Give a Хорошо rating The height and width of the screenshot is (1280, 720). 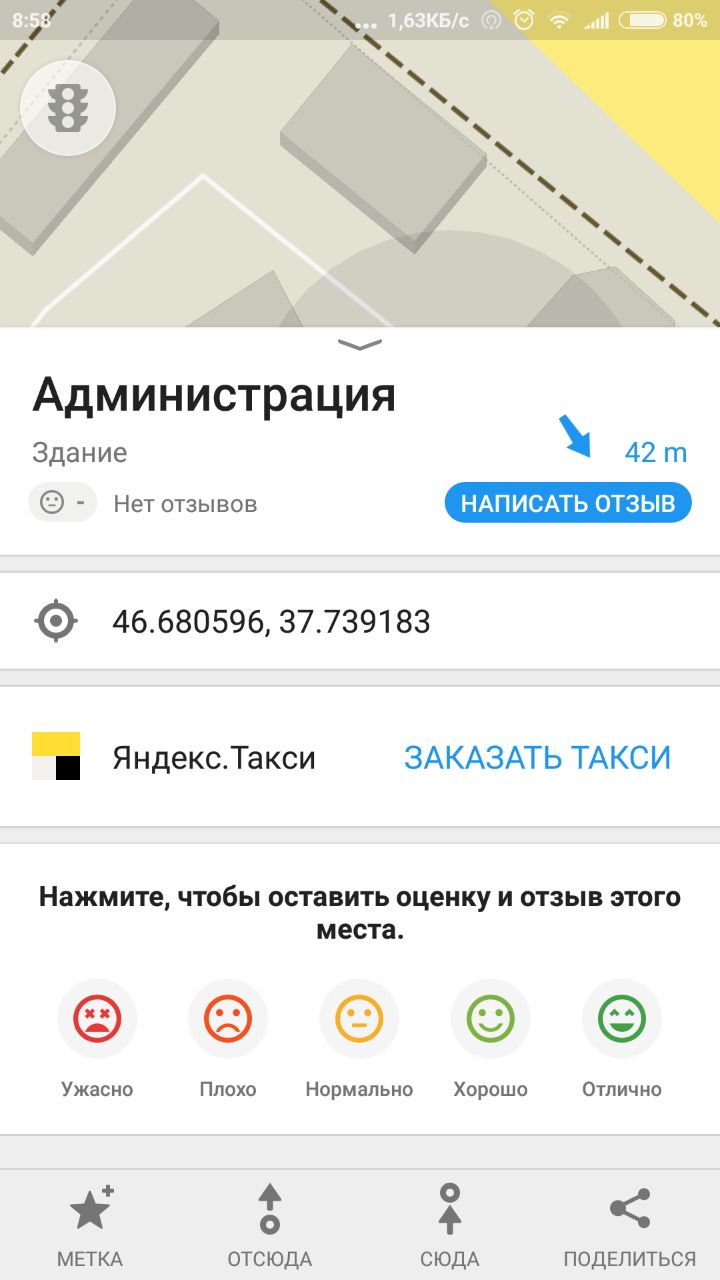490,1019
